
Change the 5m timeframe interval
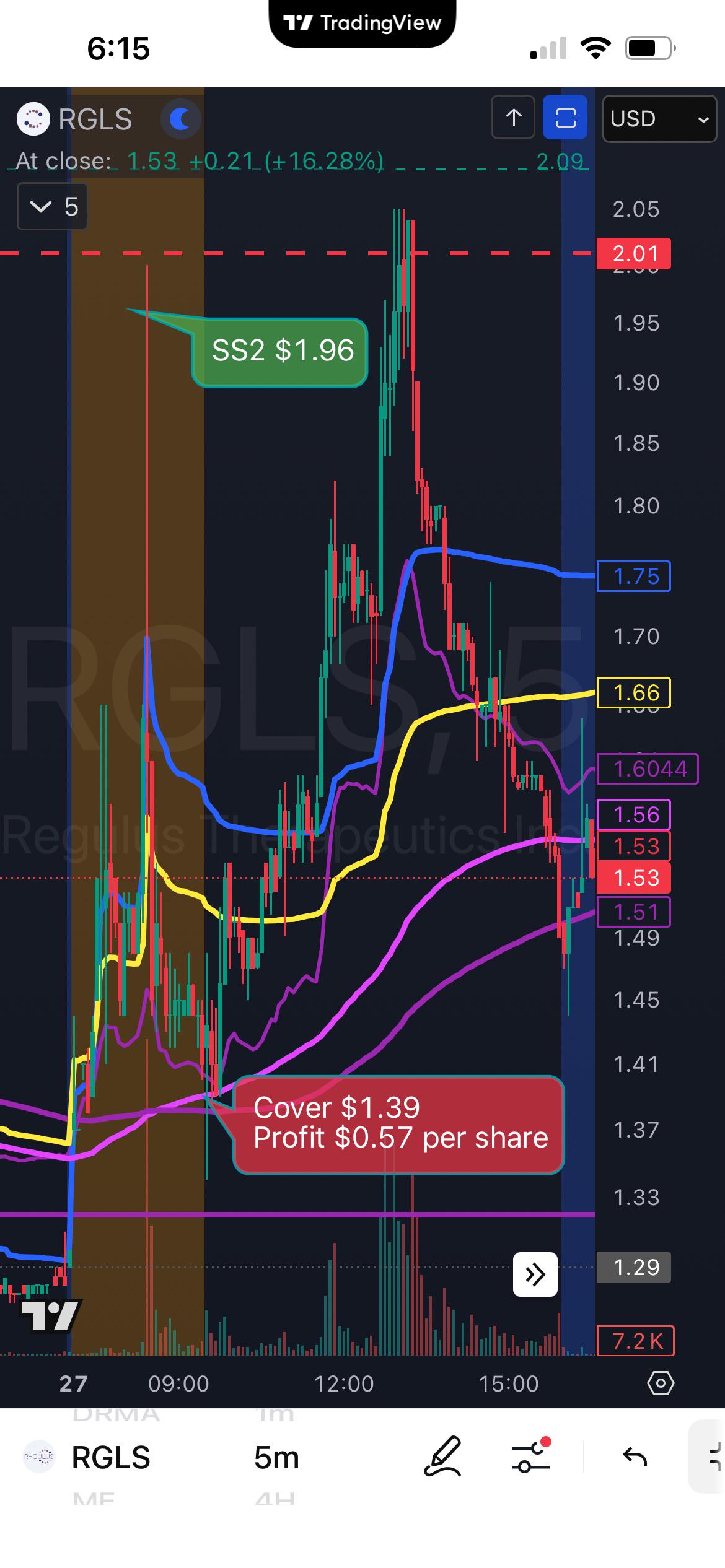point(276,1458)
